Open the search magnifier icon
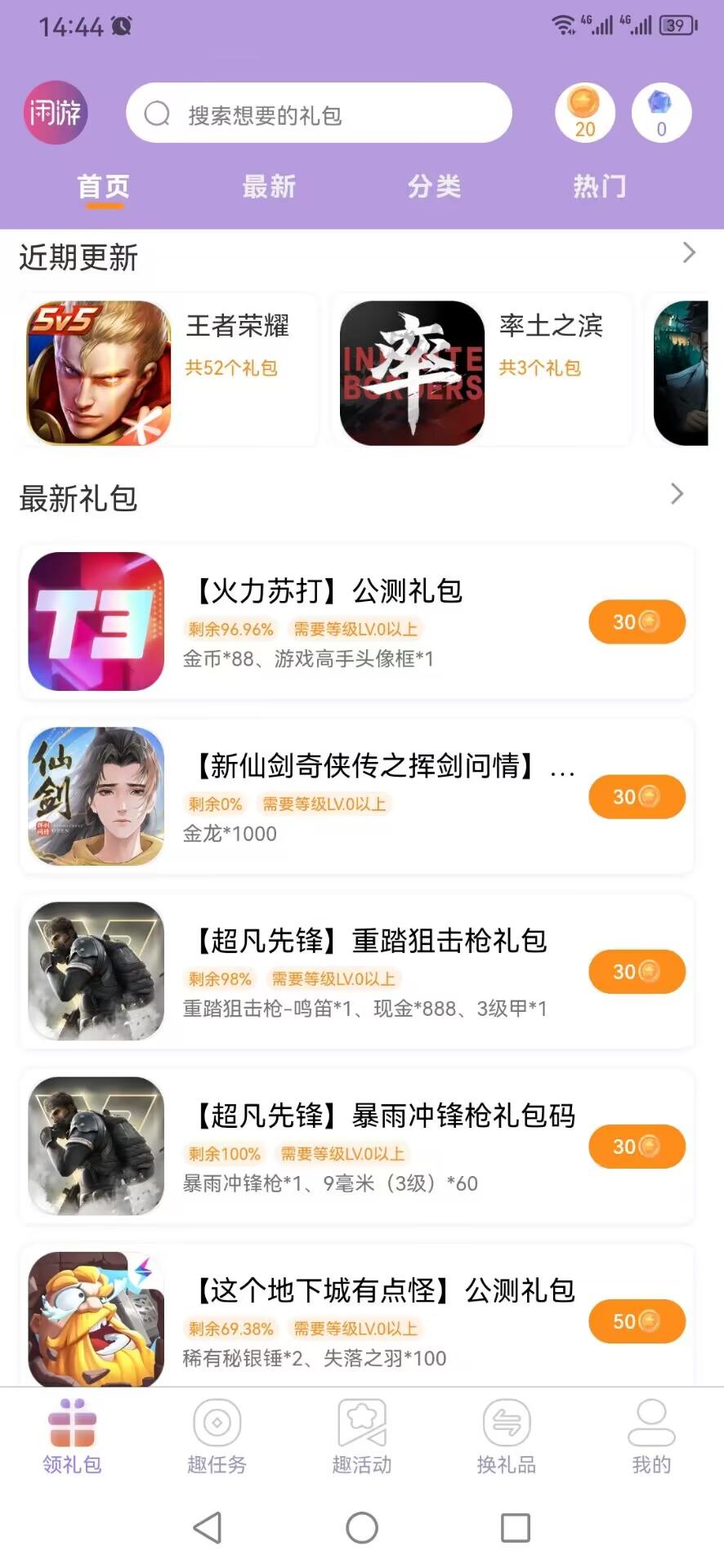This screenshot has height=1568, width=724. click(158, 113)
